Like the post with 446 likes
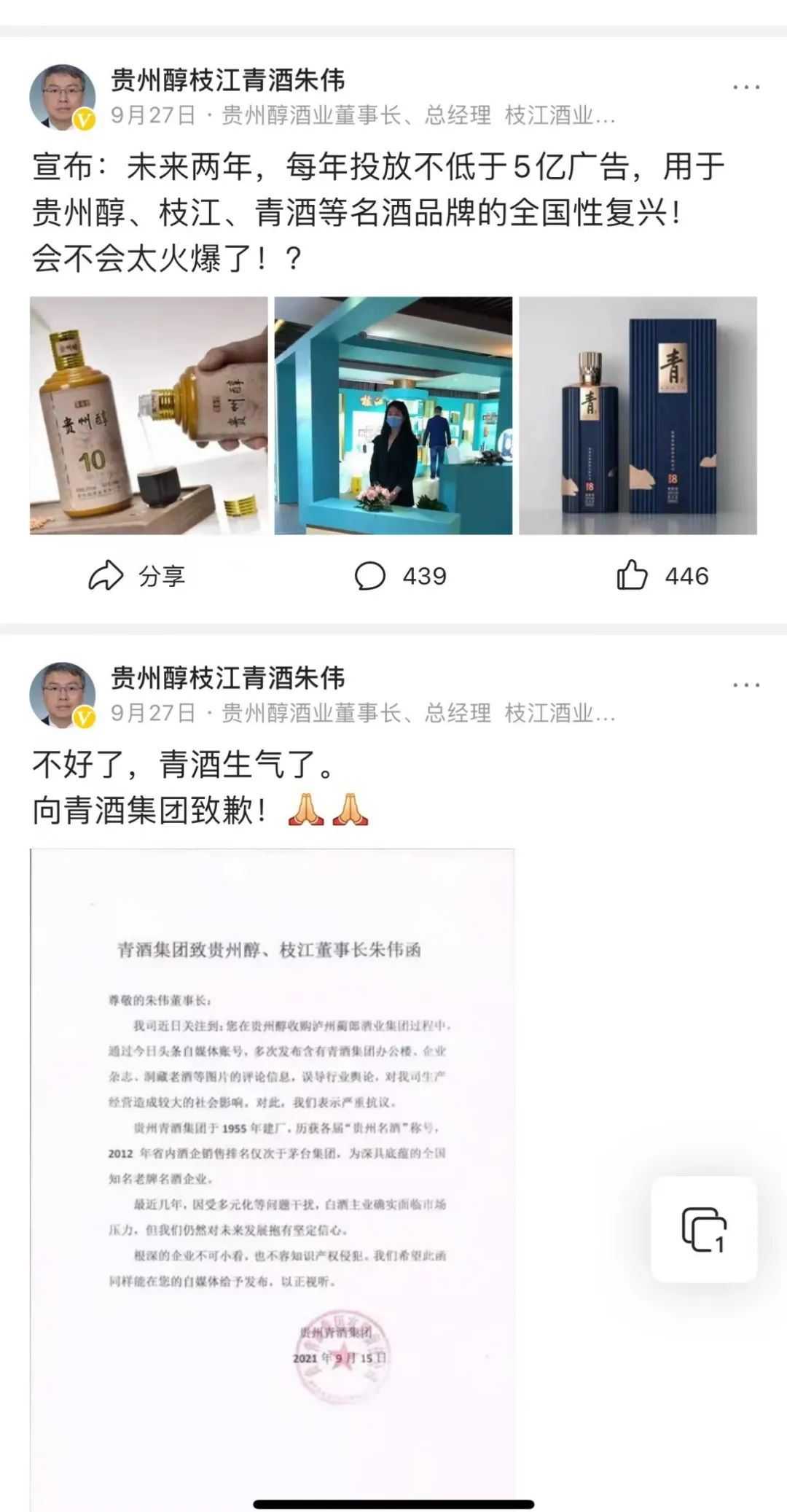 662,576
